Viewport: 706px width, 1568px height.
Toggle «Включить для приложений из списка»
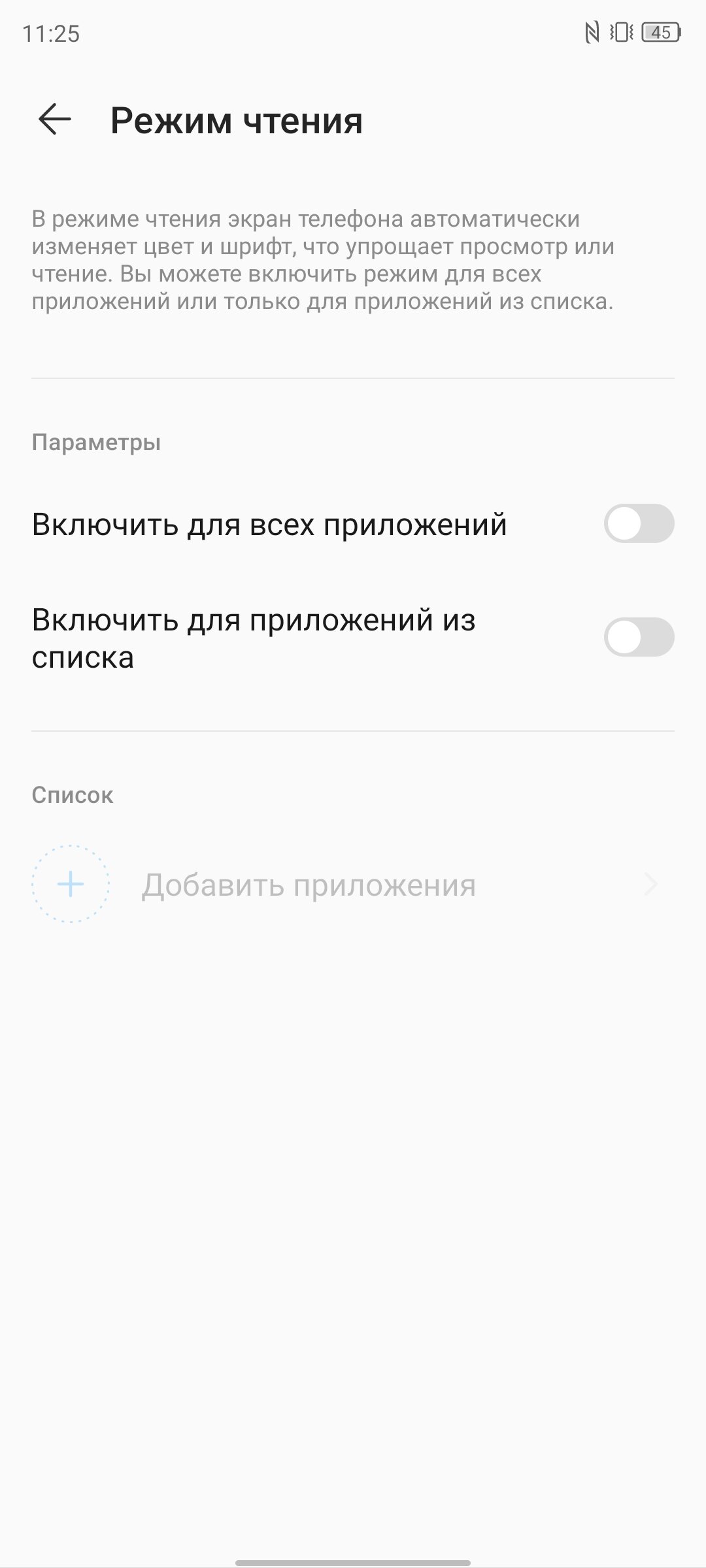click(639, 637)
